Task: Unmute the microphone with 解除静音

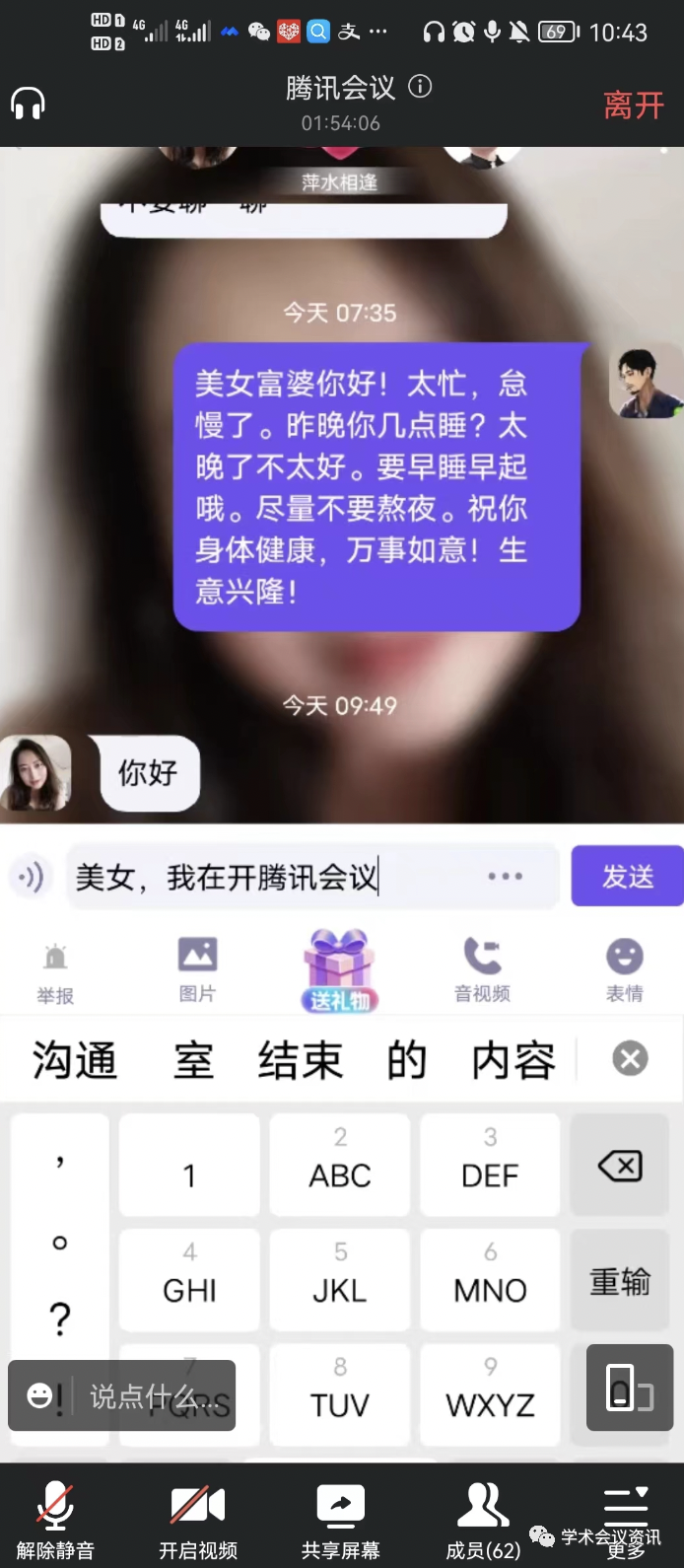Action: click(55, 1520)
